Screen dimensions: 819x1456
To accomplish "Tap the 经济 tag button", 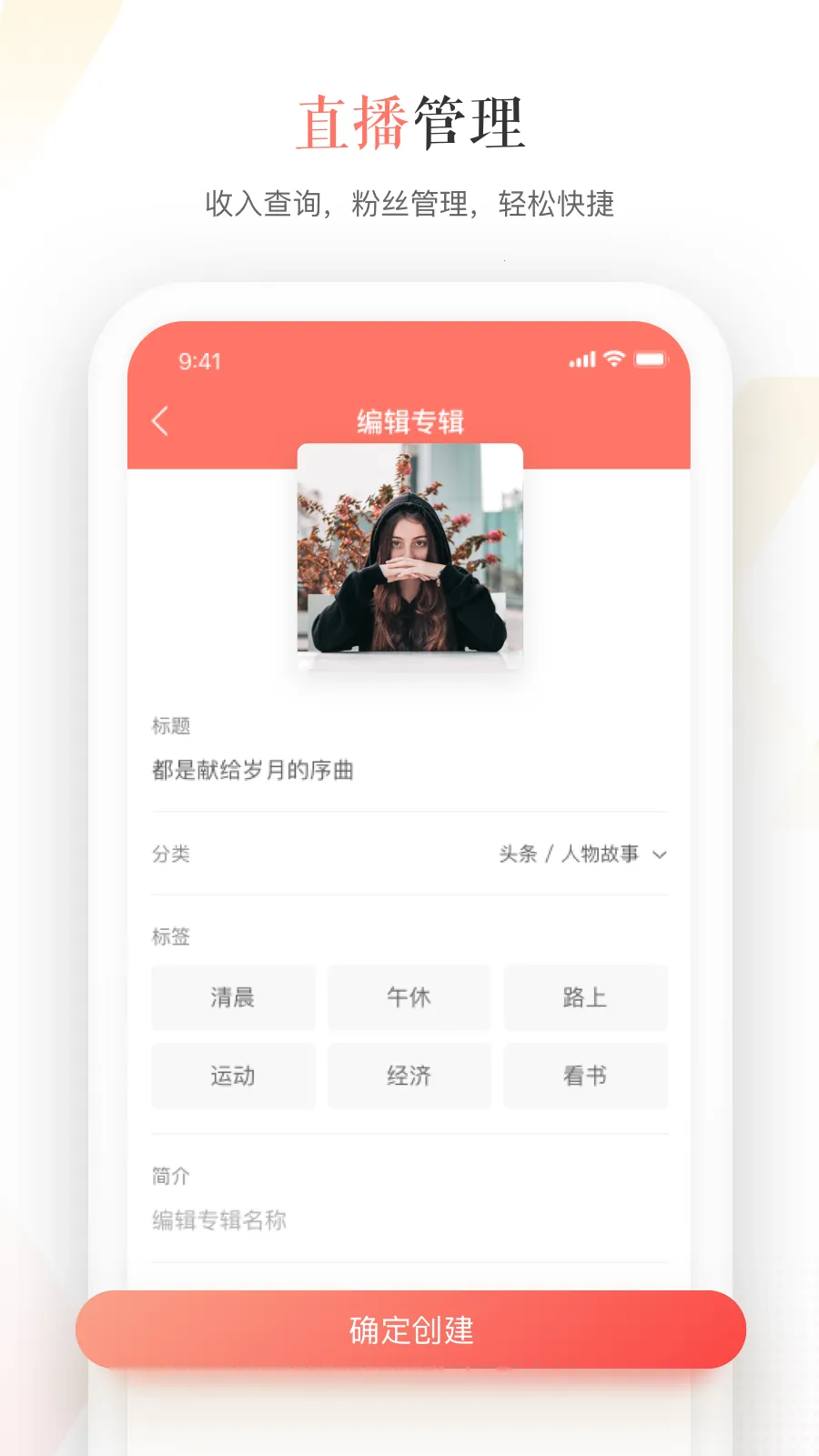I will (x=409, y=1076).
